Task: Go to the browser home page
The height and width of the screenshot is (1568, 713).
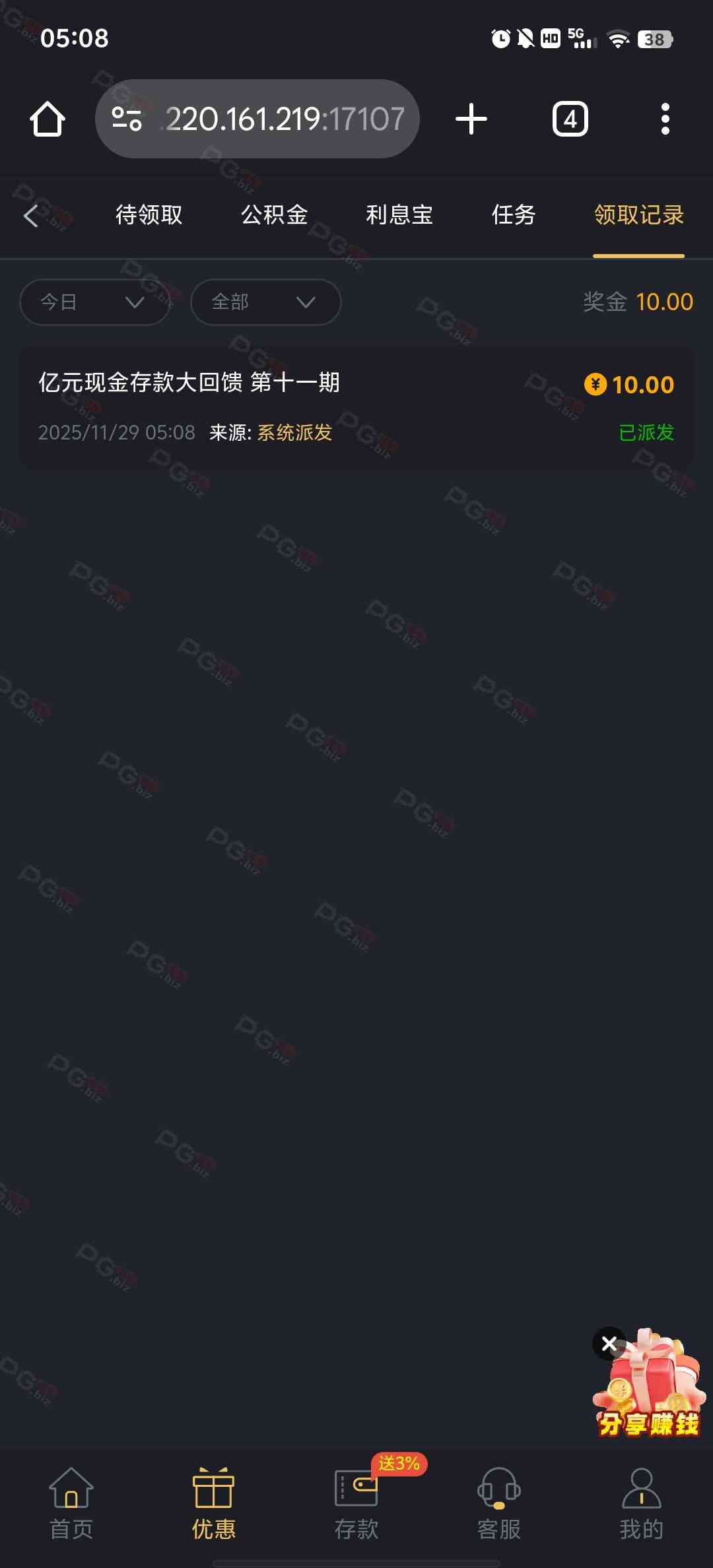Action: click(x=48, y=119)
